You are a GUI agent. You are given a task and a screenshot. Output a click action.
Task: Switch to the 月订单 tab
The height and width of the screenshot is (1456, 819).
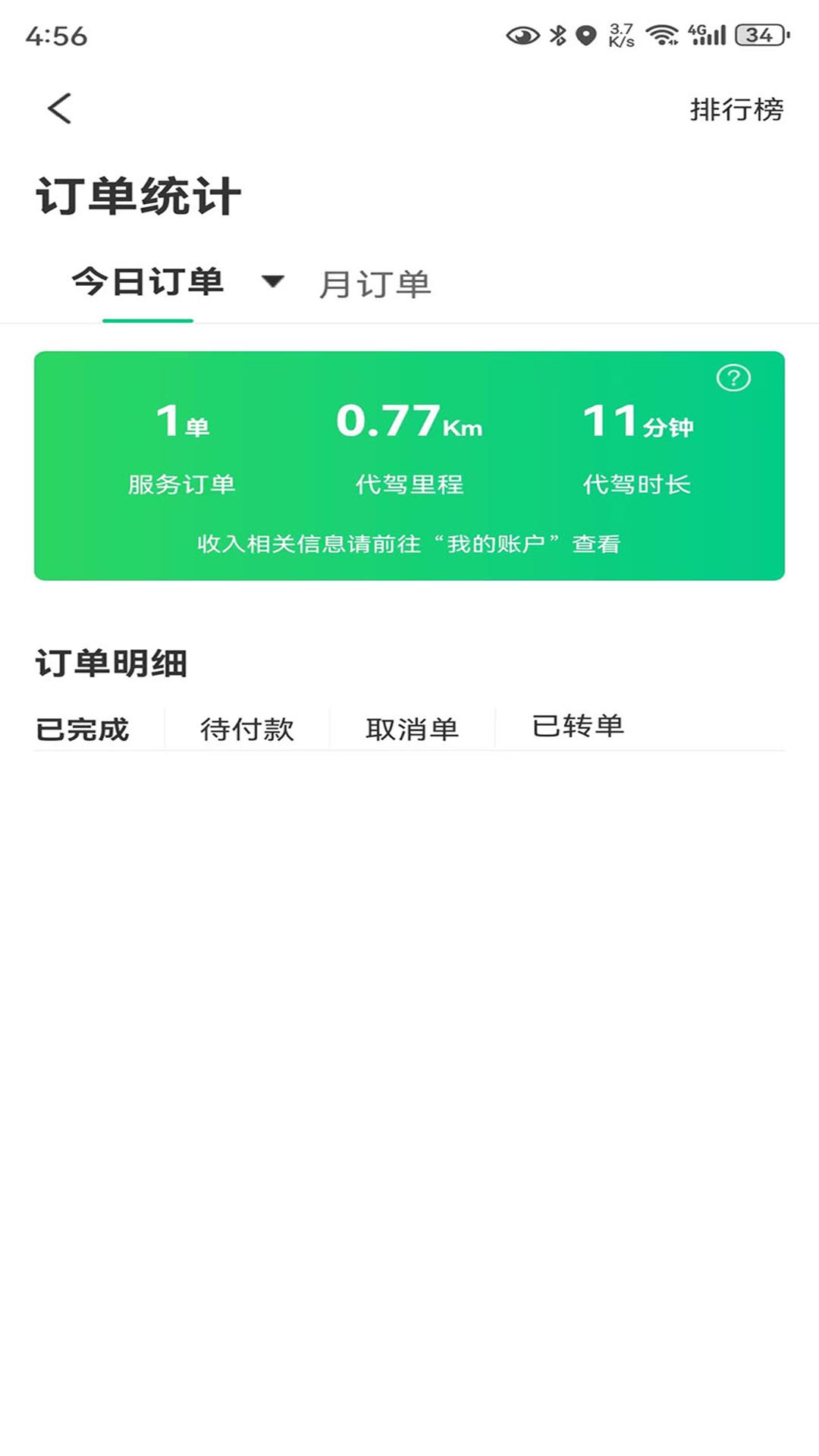click(373, 284)
